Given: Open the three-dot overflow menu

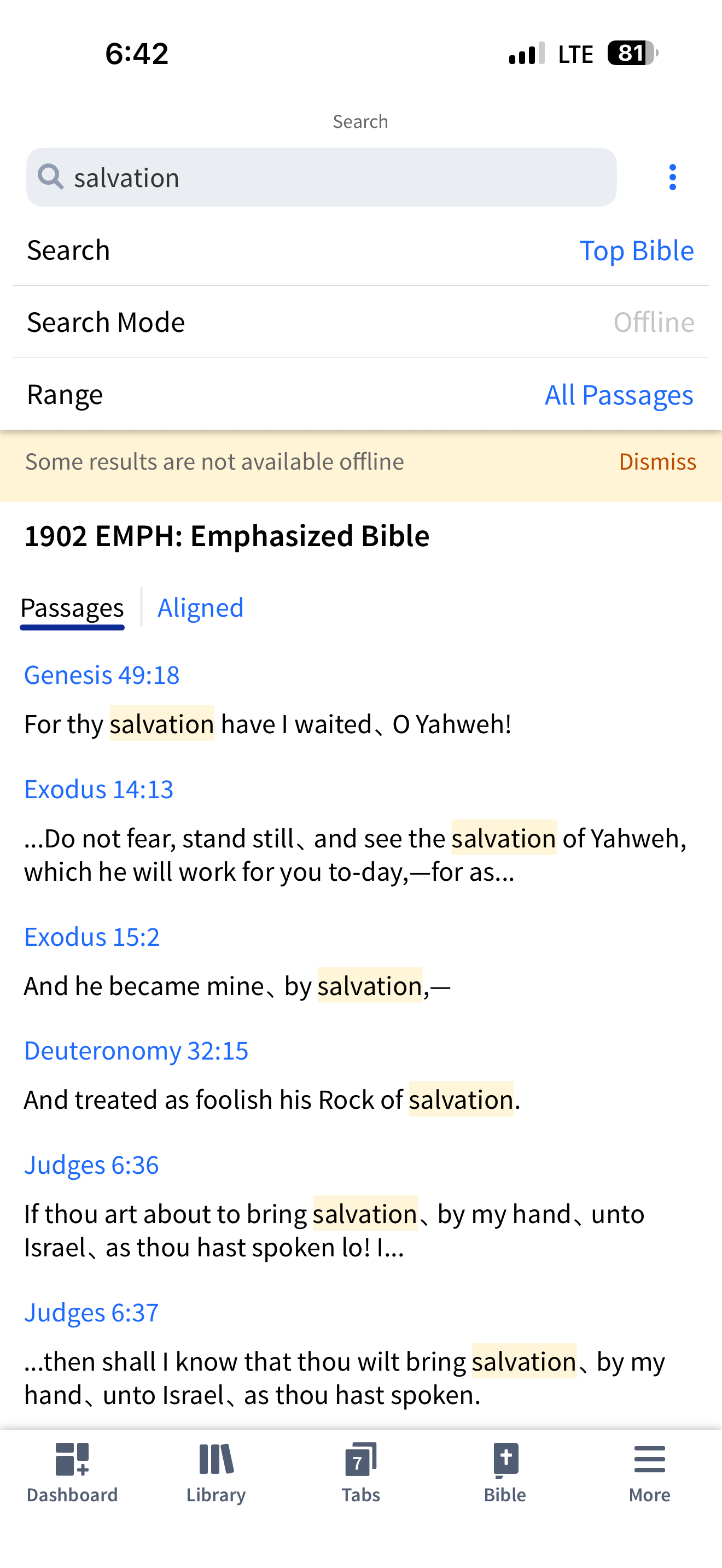Looking at the screenshot, I should pos(672,177).
